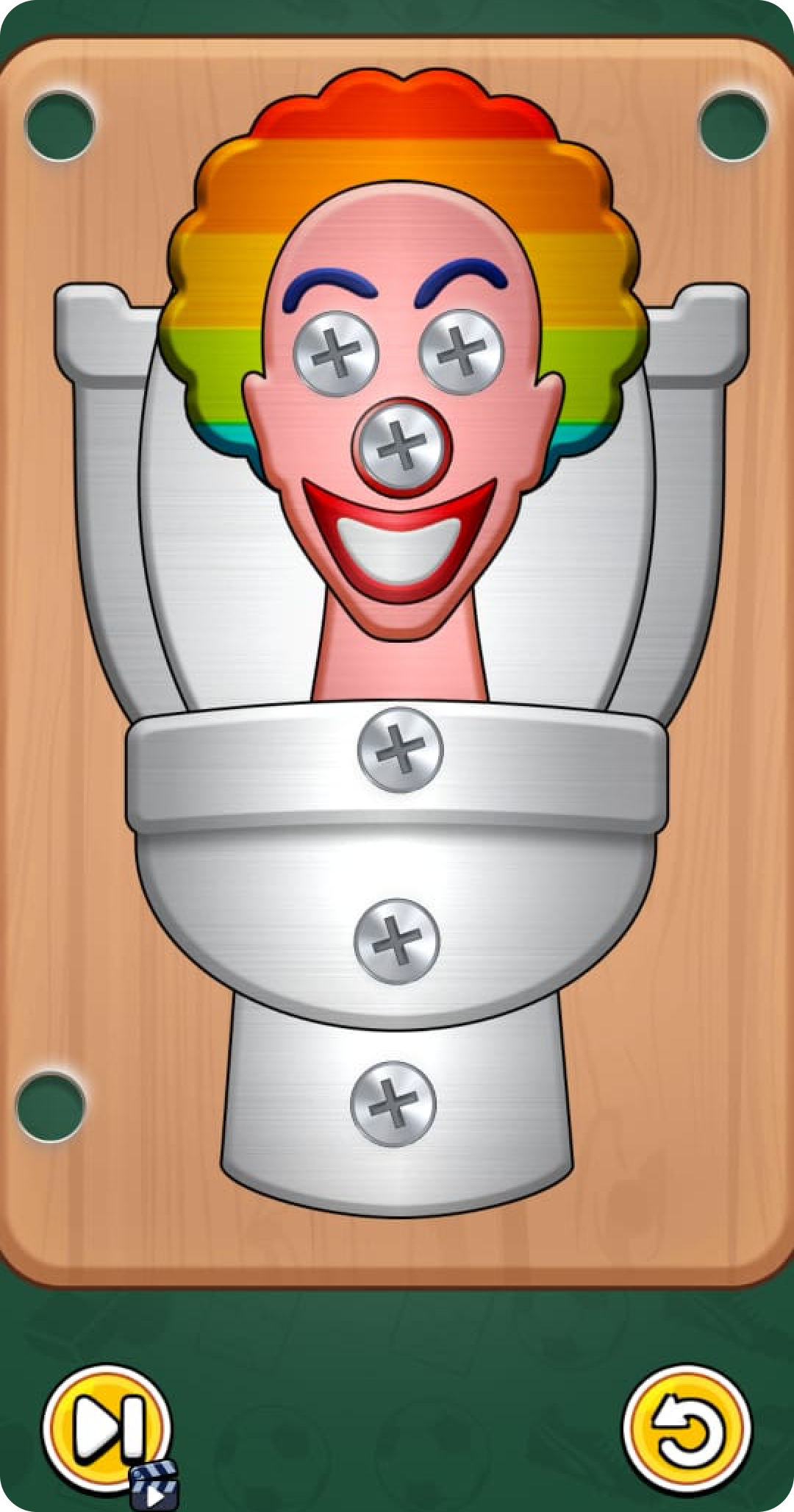Skip the level with the video button
Screen dimensions: 794x1512
[108, 1430]
